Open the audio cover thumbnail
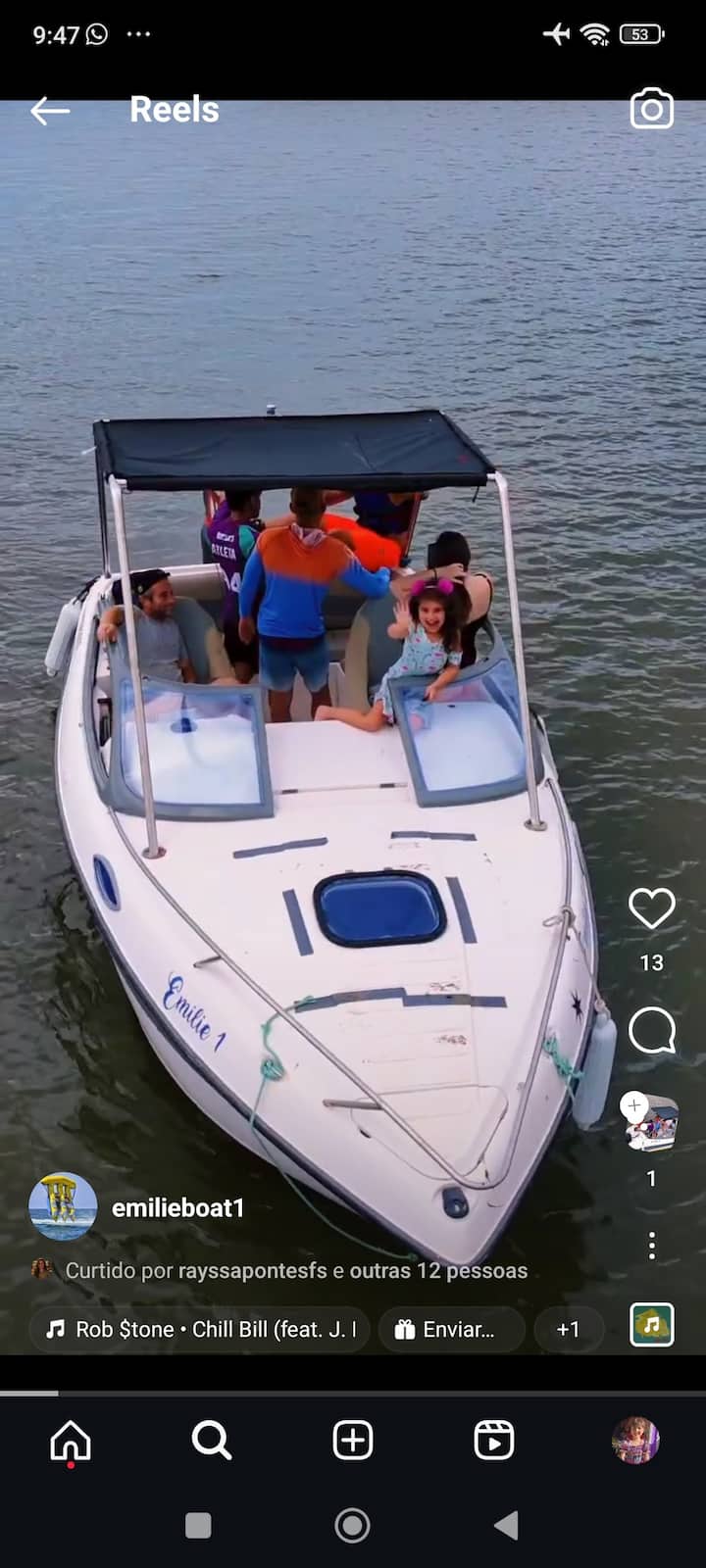Viewport: 706px width, 1568px height. point(651,1325)
